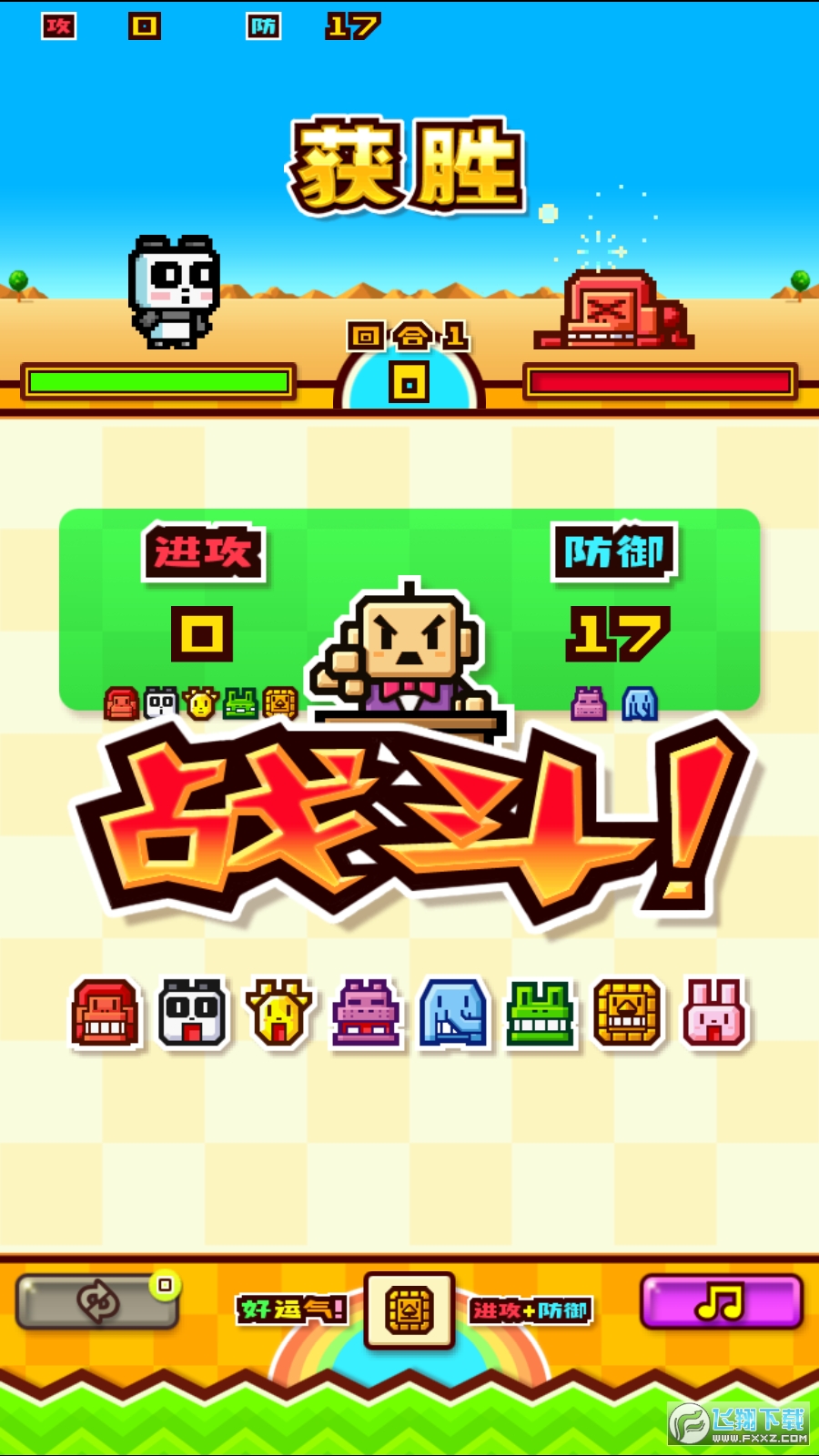Select the lion item in the bottom center
819x1456 pixels.
click(409, 1310)
